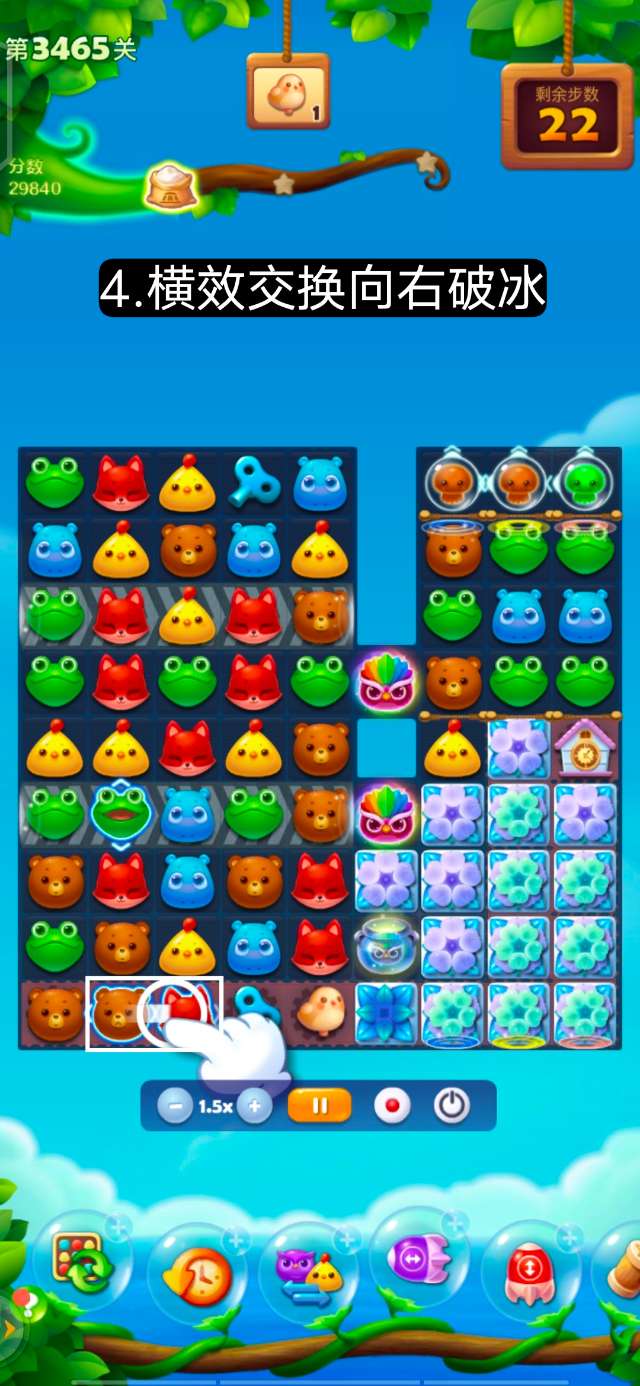Pause the replay with the orange button
Image resolution: width=640 pixels, height=1386 pixels.
tap(320, 1106)
